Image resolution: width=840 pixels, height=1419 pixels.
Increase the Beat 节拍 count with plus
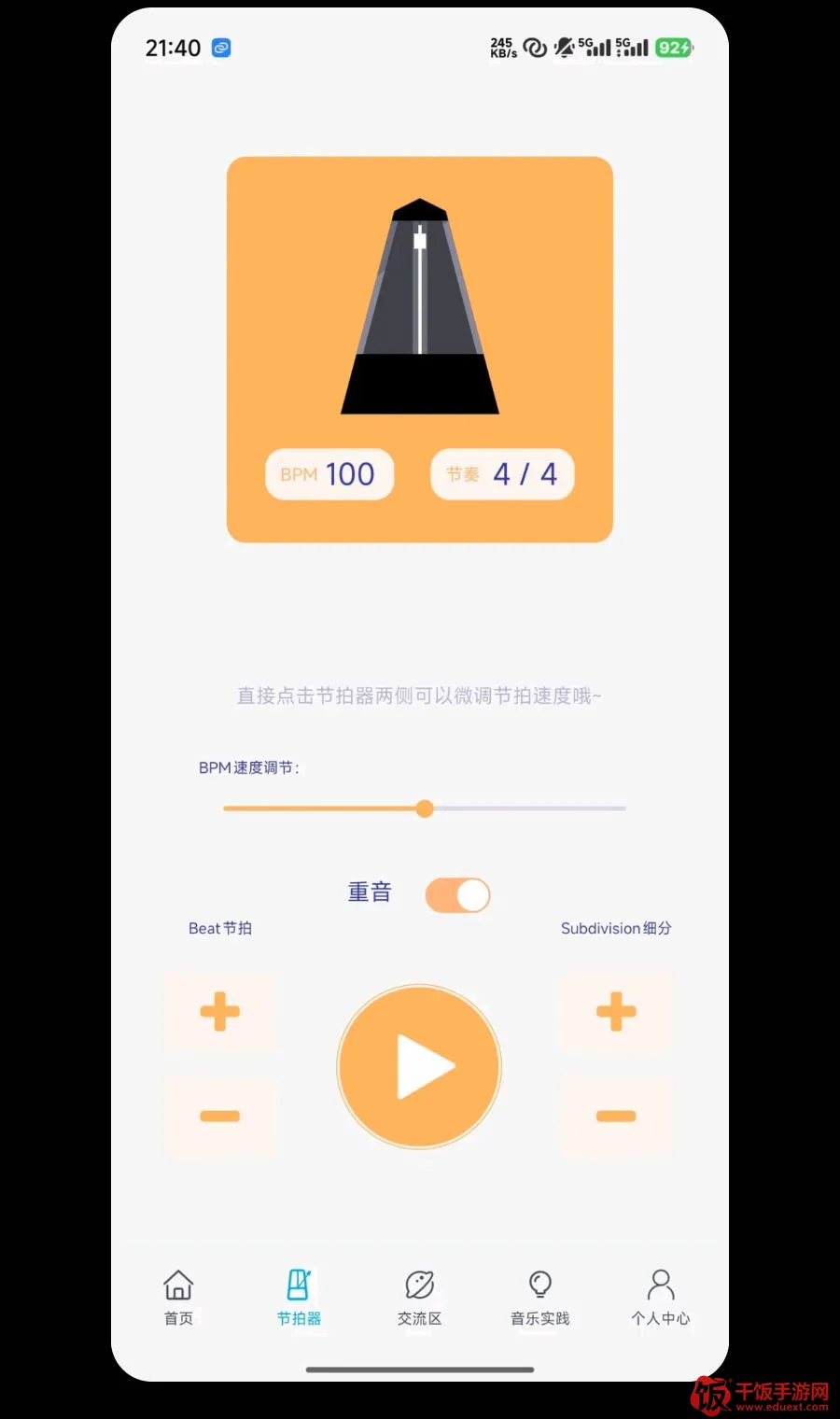coord(220,1012)
